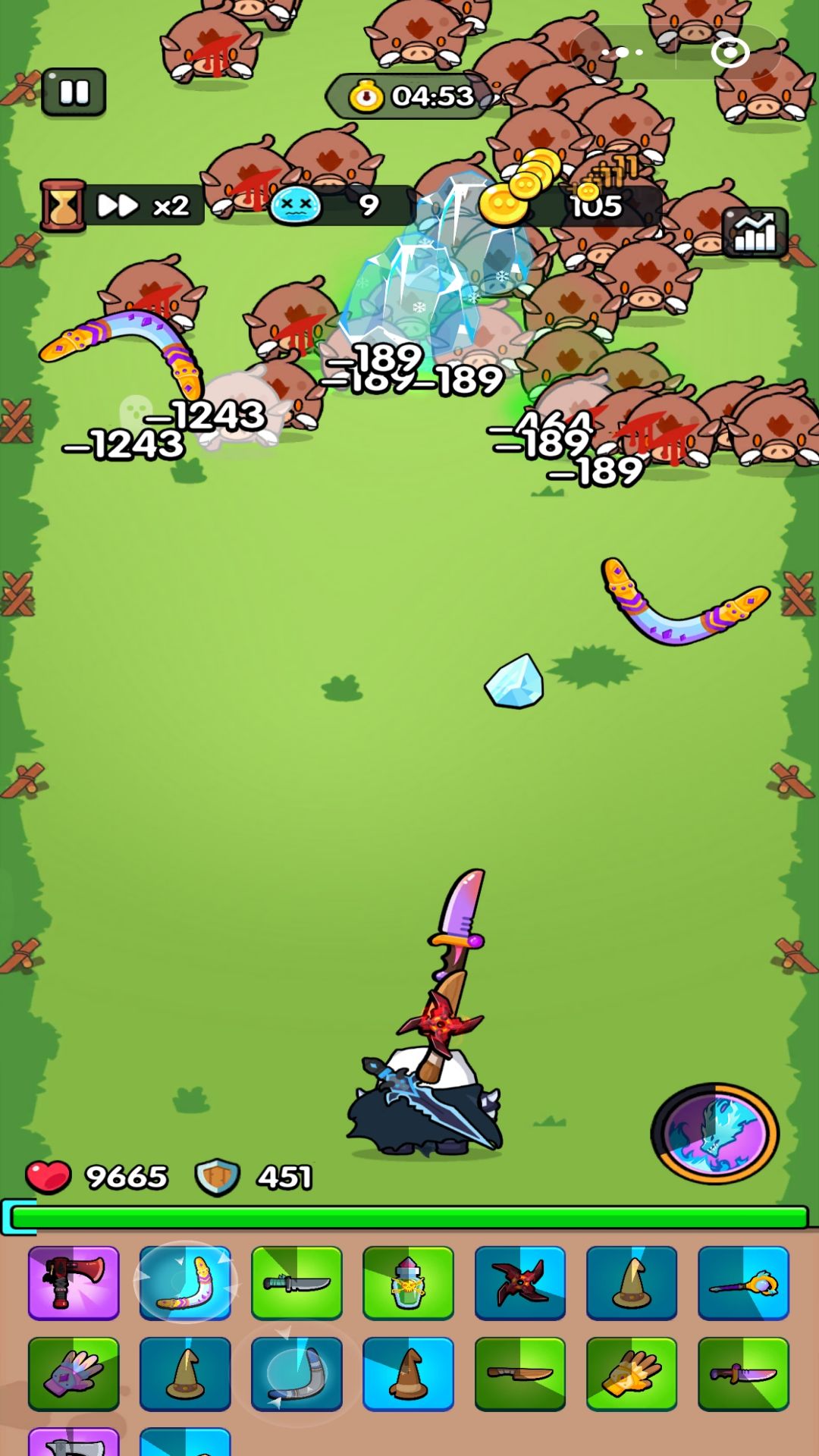View the yellow glove item
The width and height of the screenshot is (819, 1456).
coord(632,1373)
